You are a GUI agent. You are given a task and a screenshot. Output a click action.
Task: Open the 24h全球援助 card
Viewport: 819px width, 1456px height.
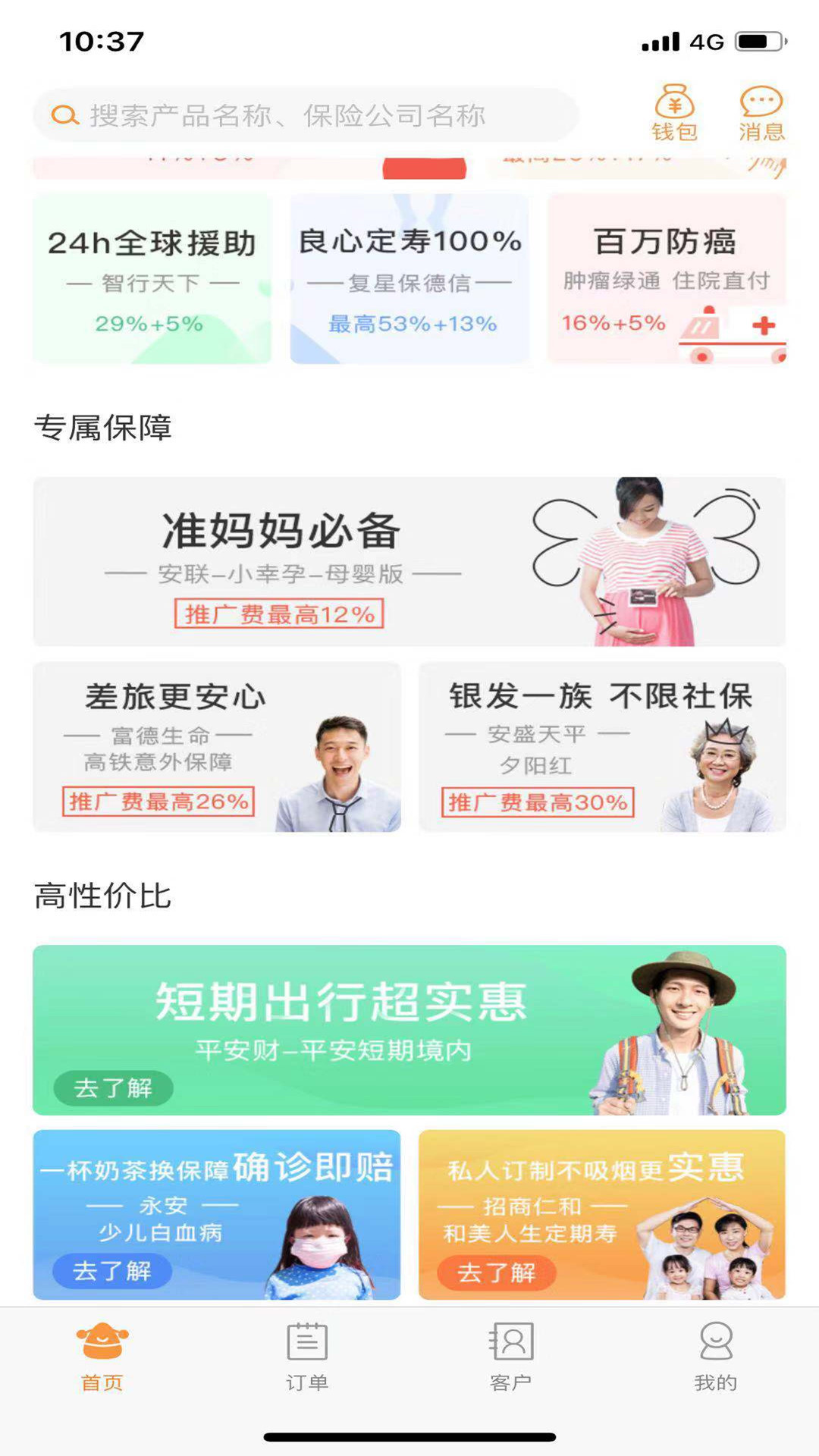(x=152, y=278)
